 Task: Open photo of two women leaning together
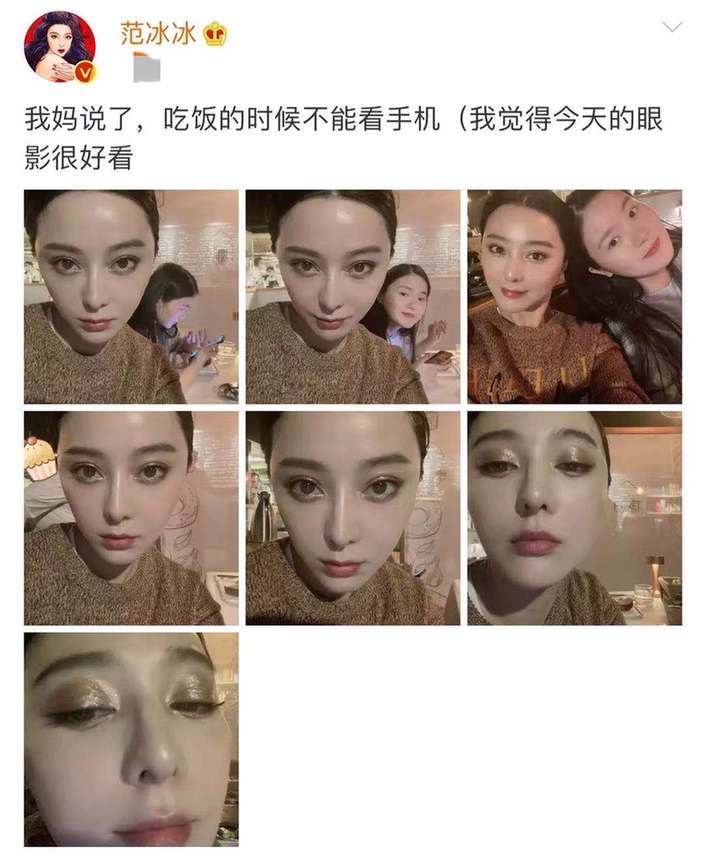tap(574, 297)
